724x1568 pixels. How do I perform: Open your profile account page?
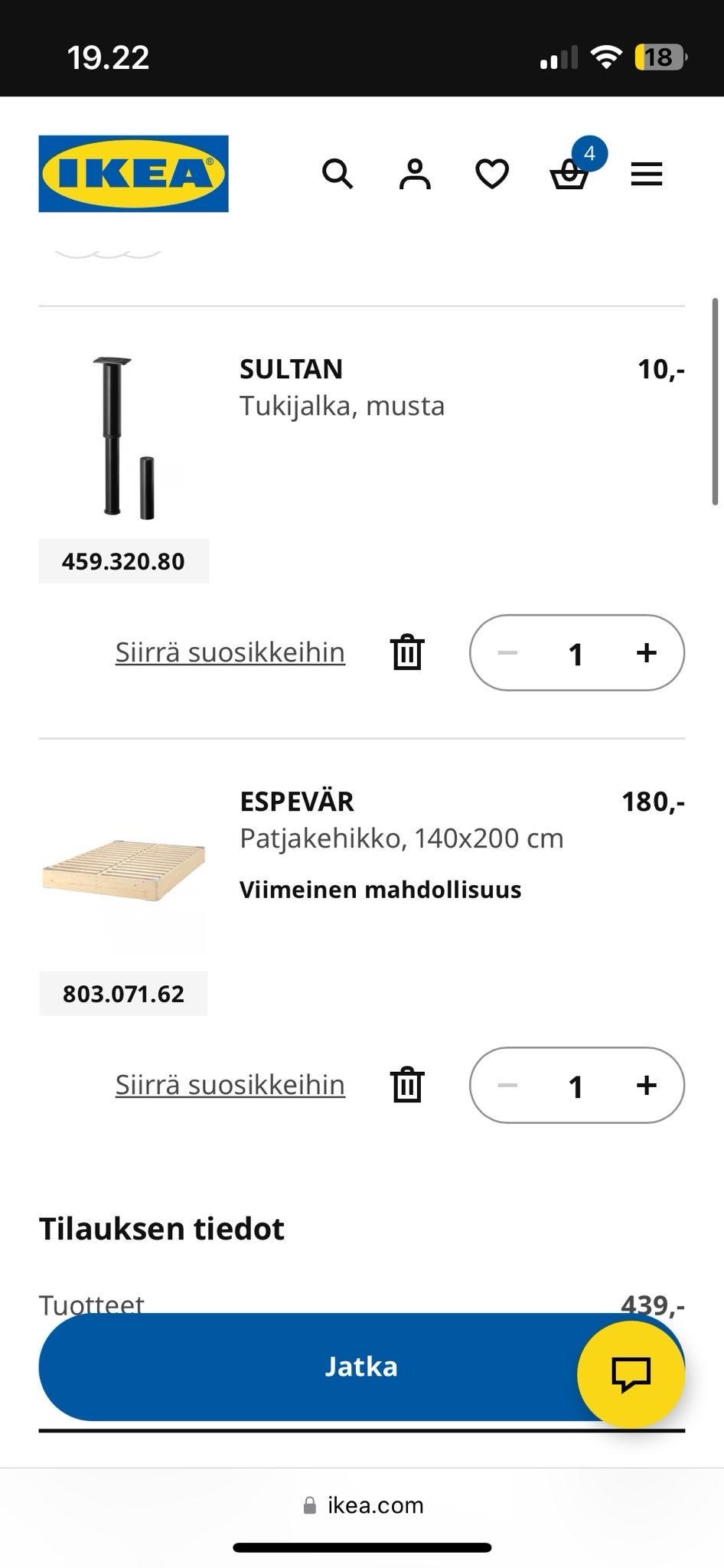414,174
